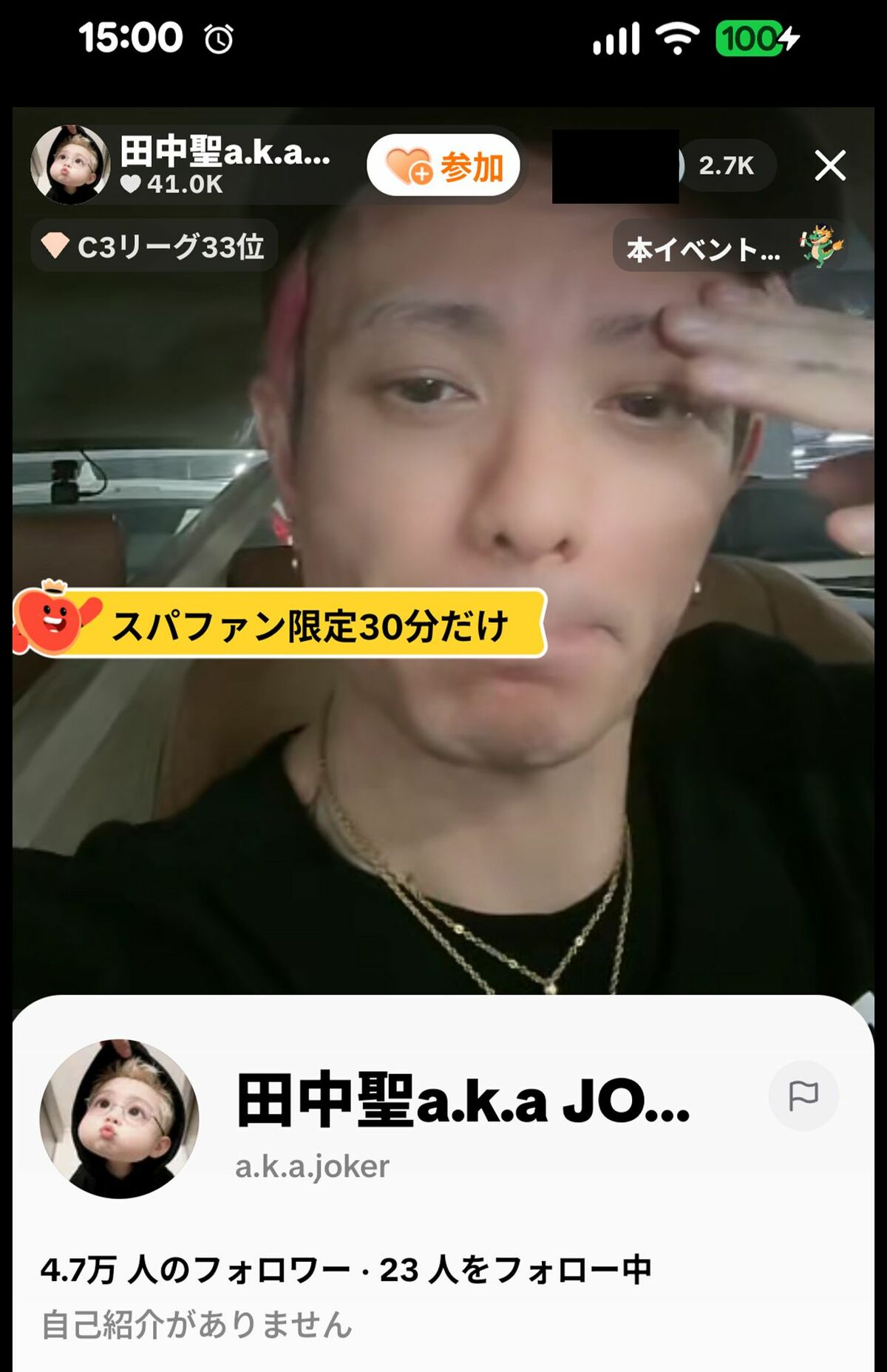Tap the streamer avatar in the header
Viewport: 887px width, 1372px height.
coord(70,165)
